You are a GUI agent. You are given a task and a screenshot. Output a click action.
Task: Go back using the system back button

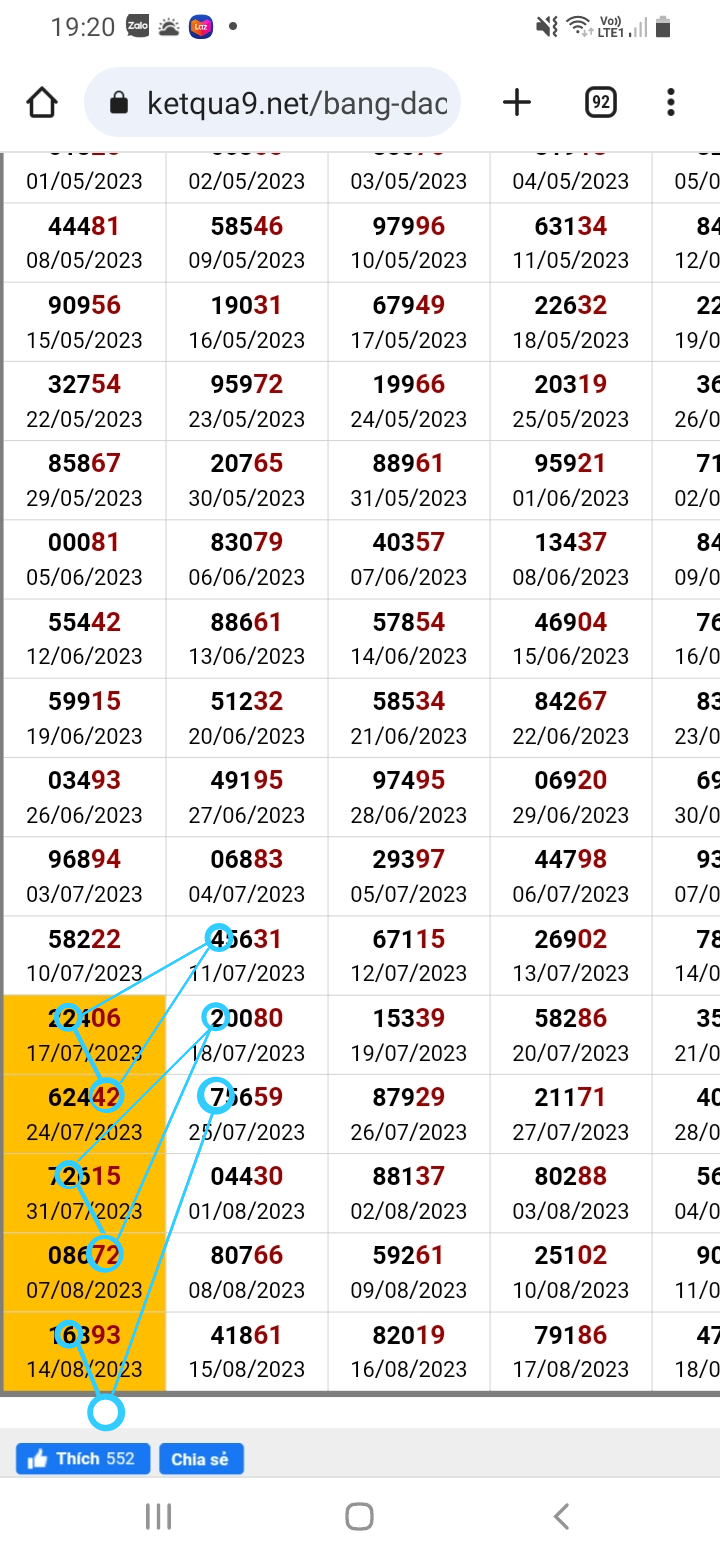click(x=561, y=1516)
